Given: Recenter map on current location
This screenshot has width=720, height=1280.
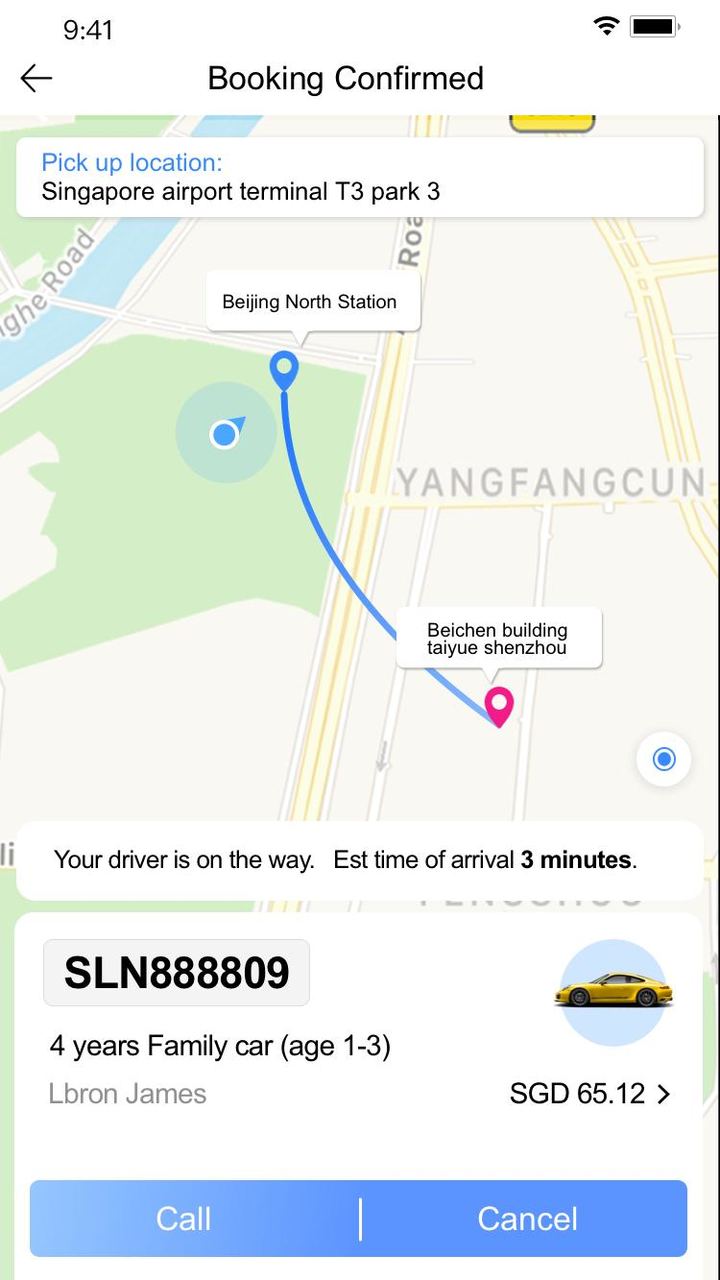Looking at the screenshot, I should click(x=664, y=760).
